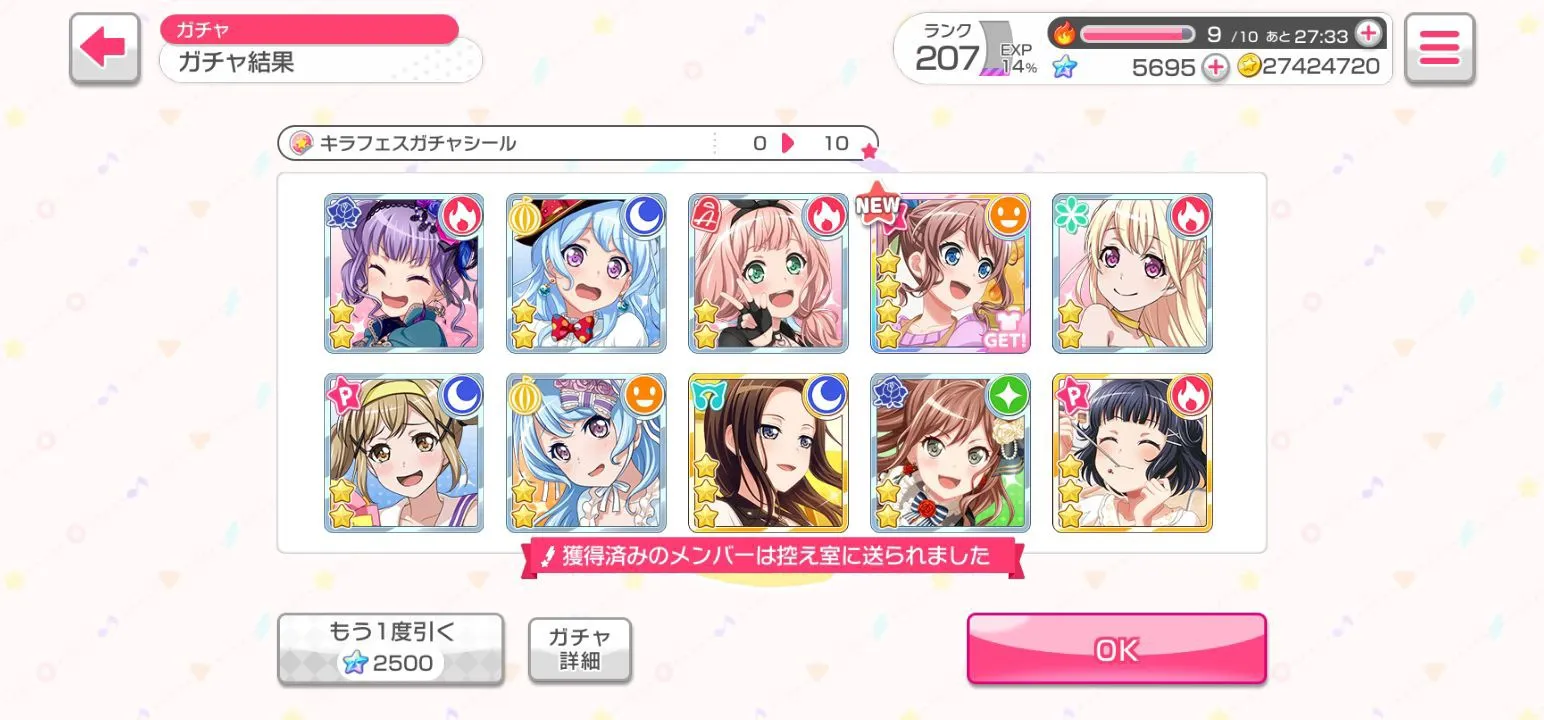
Task: Draw again for 2500 stars
Action: (390, 649)
